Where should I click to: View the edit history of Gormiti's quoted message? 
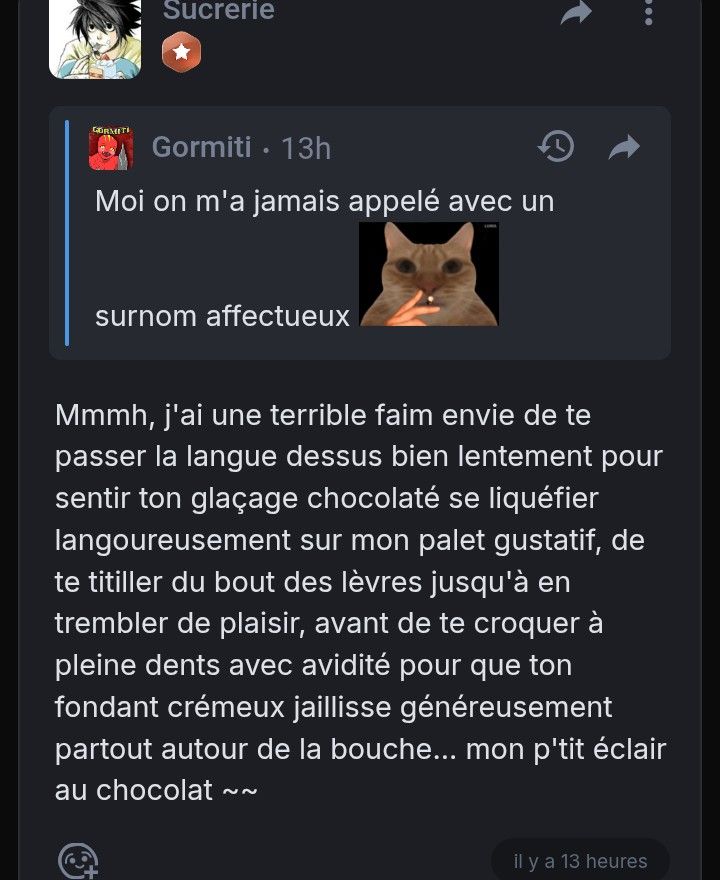point(555,147)
